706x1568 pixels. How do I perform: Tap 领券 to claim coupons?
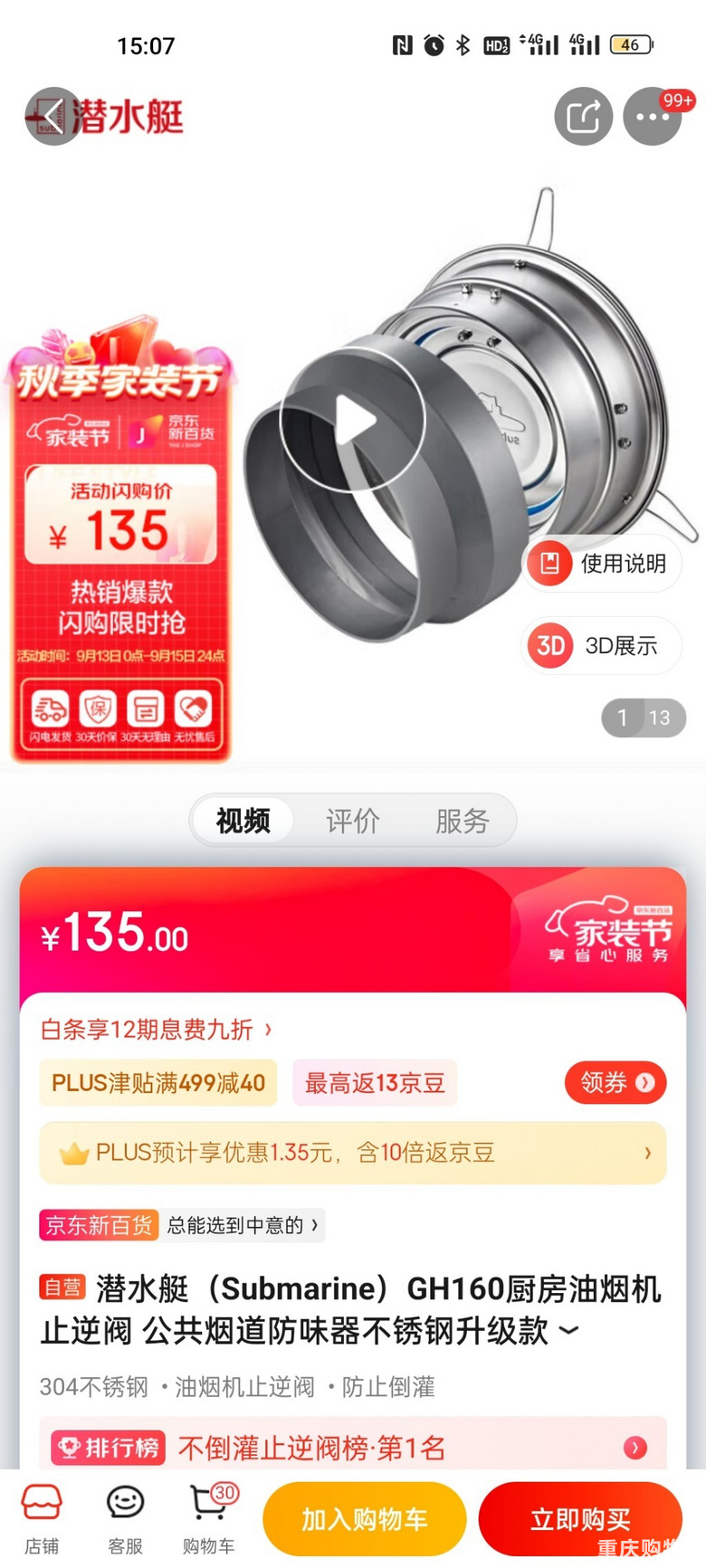[615, 1082]
